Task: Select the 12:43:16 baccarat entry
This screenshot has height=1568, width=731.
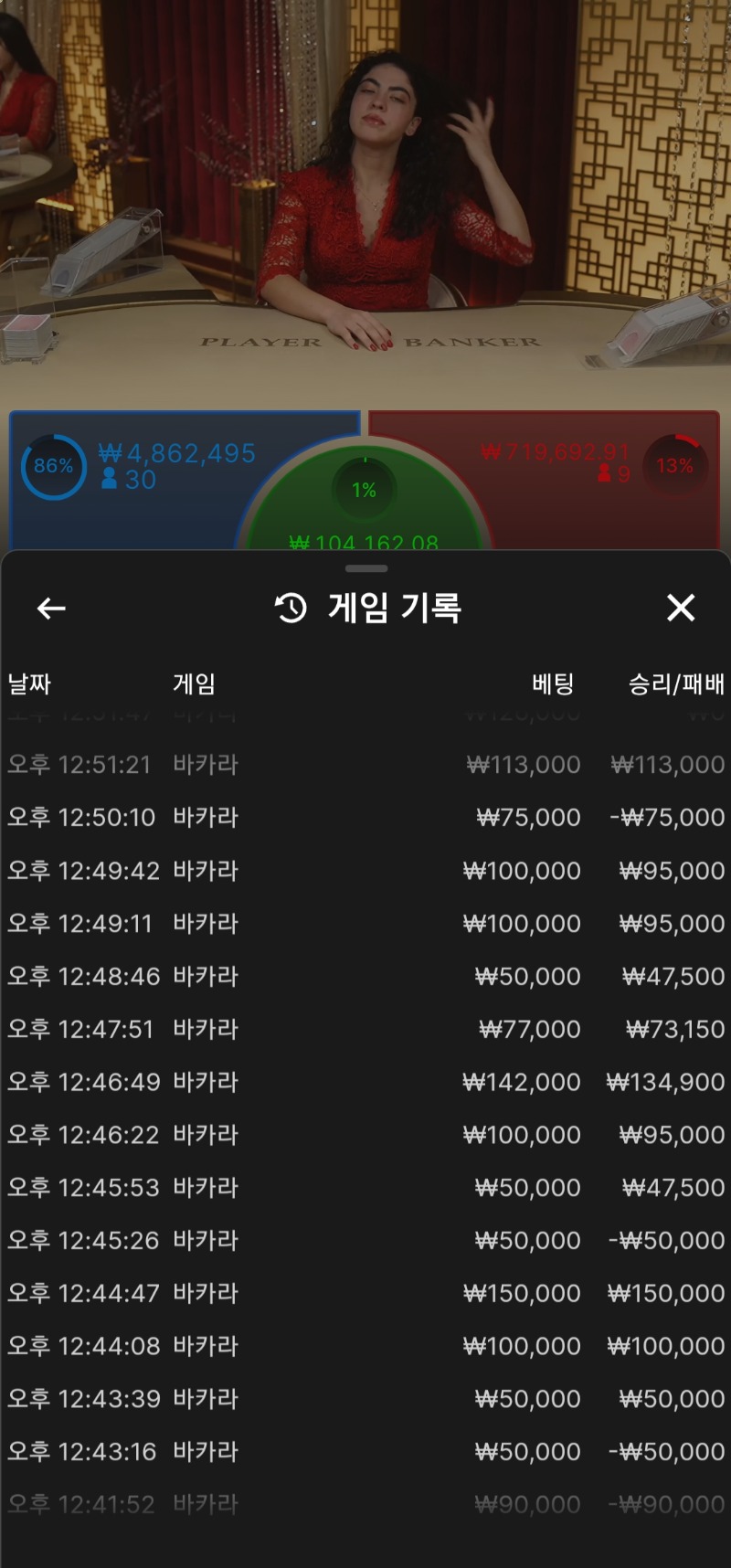Action: tap(365, 1452)
